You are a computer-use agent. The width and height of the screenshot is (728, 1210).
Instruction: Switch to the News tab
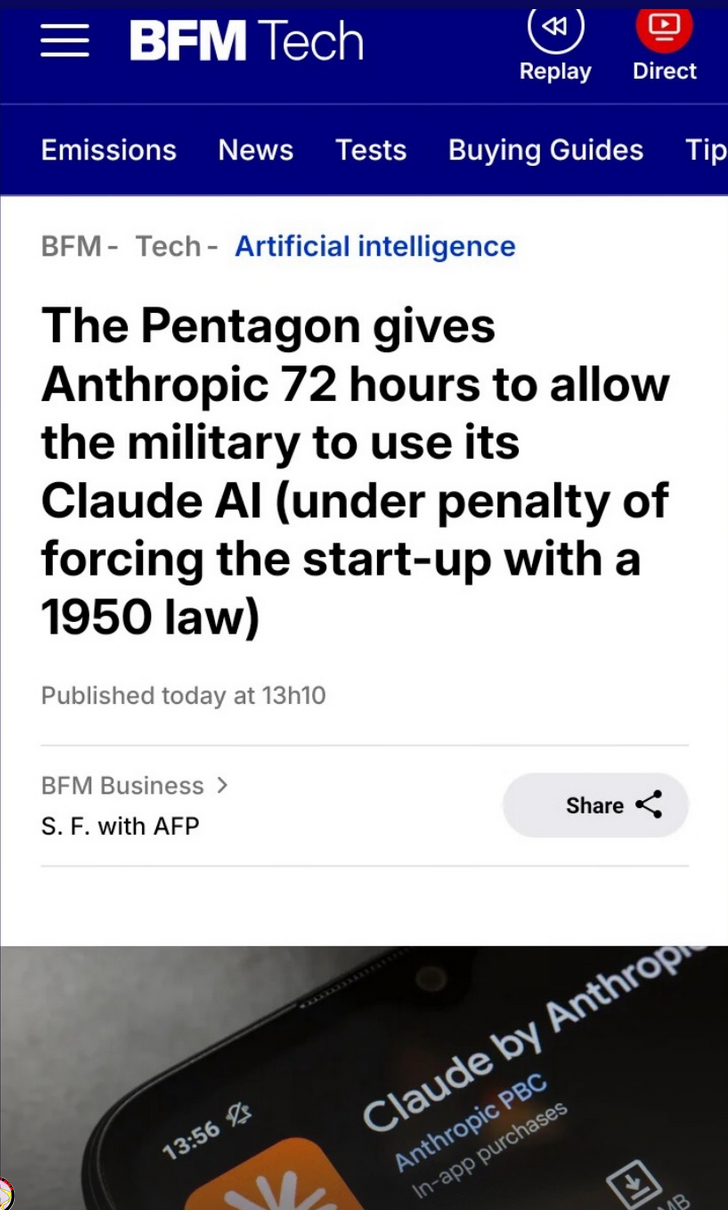click(256, 150)
